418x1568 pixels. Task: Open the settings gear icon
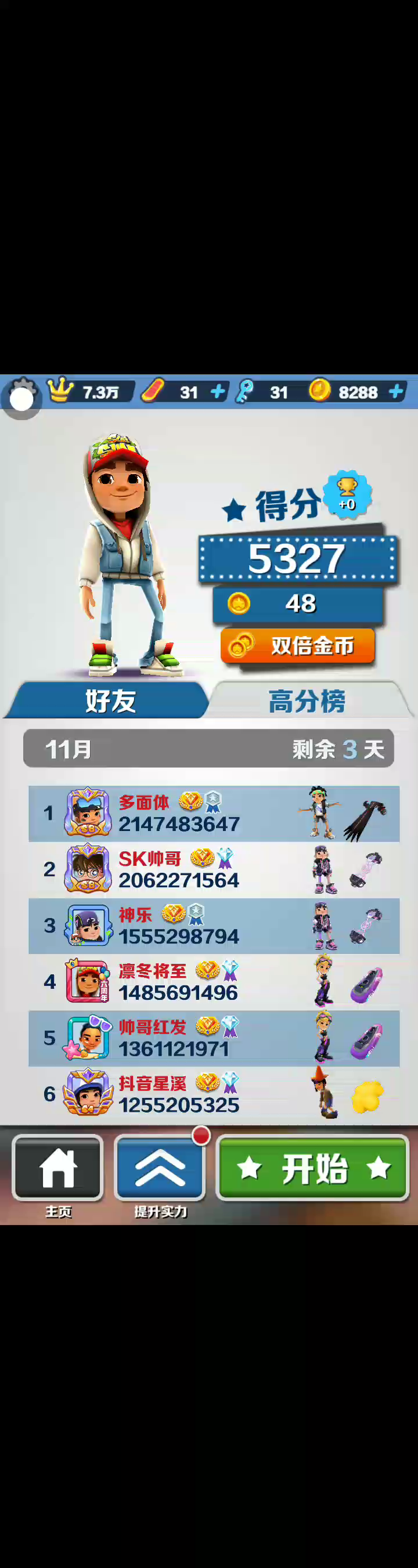22,395
